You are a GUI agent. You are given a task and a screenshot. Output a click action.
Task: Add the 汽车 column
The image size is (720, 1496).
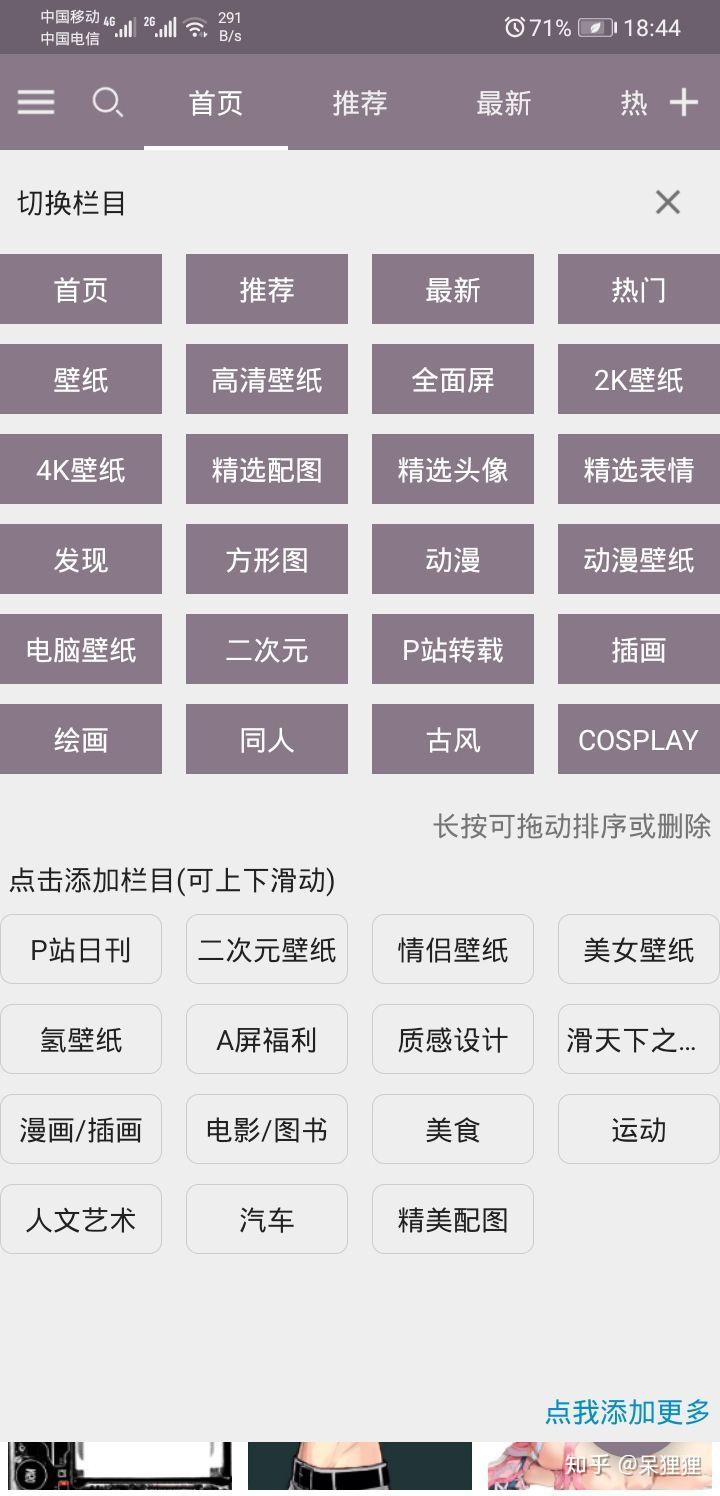pos(267,1219)
